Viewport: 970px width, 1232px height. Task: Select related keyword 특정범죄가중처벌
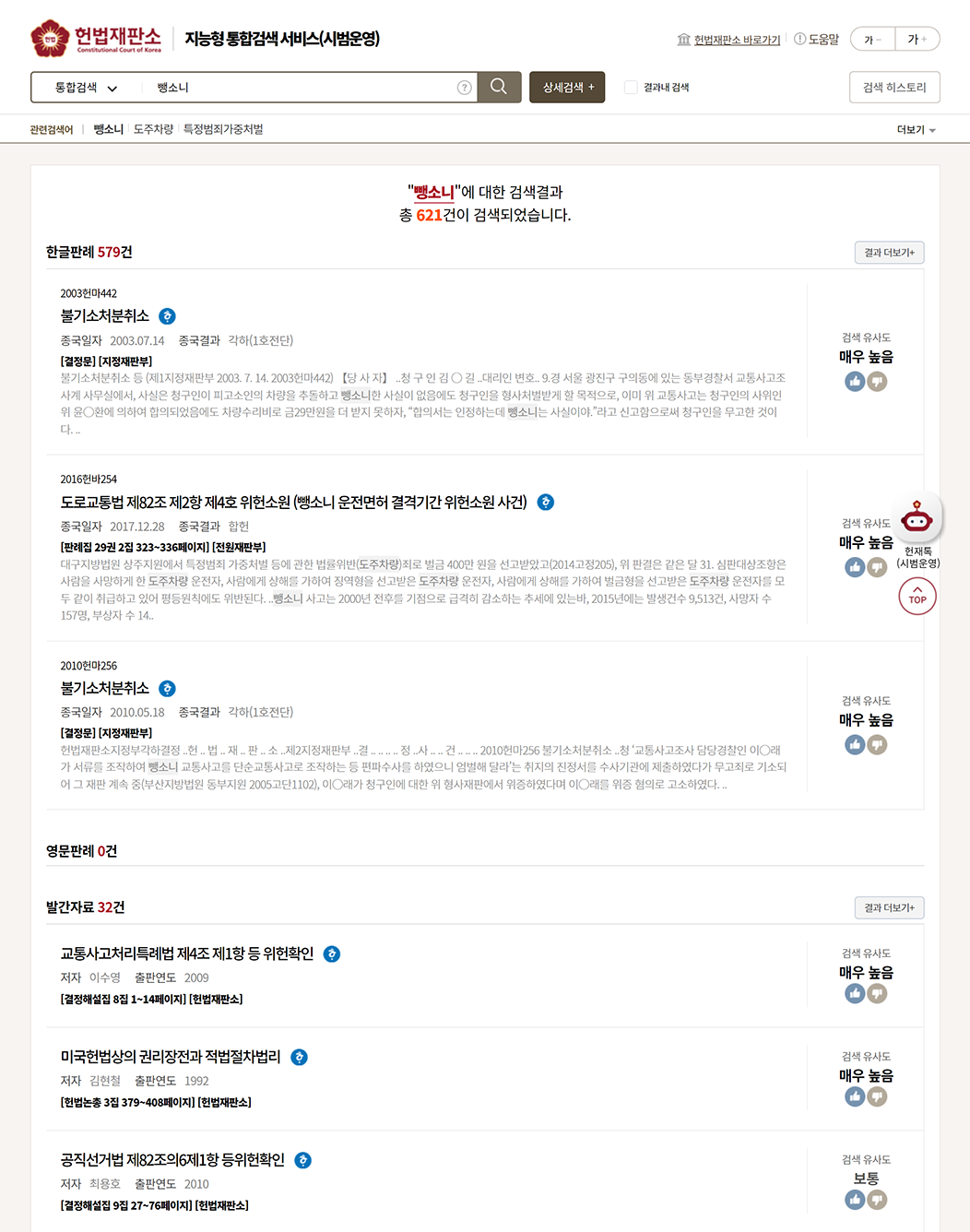pos(223,129)
